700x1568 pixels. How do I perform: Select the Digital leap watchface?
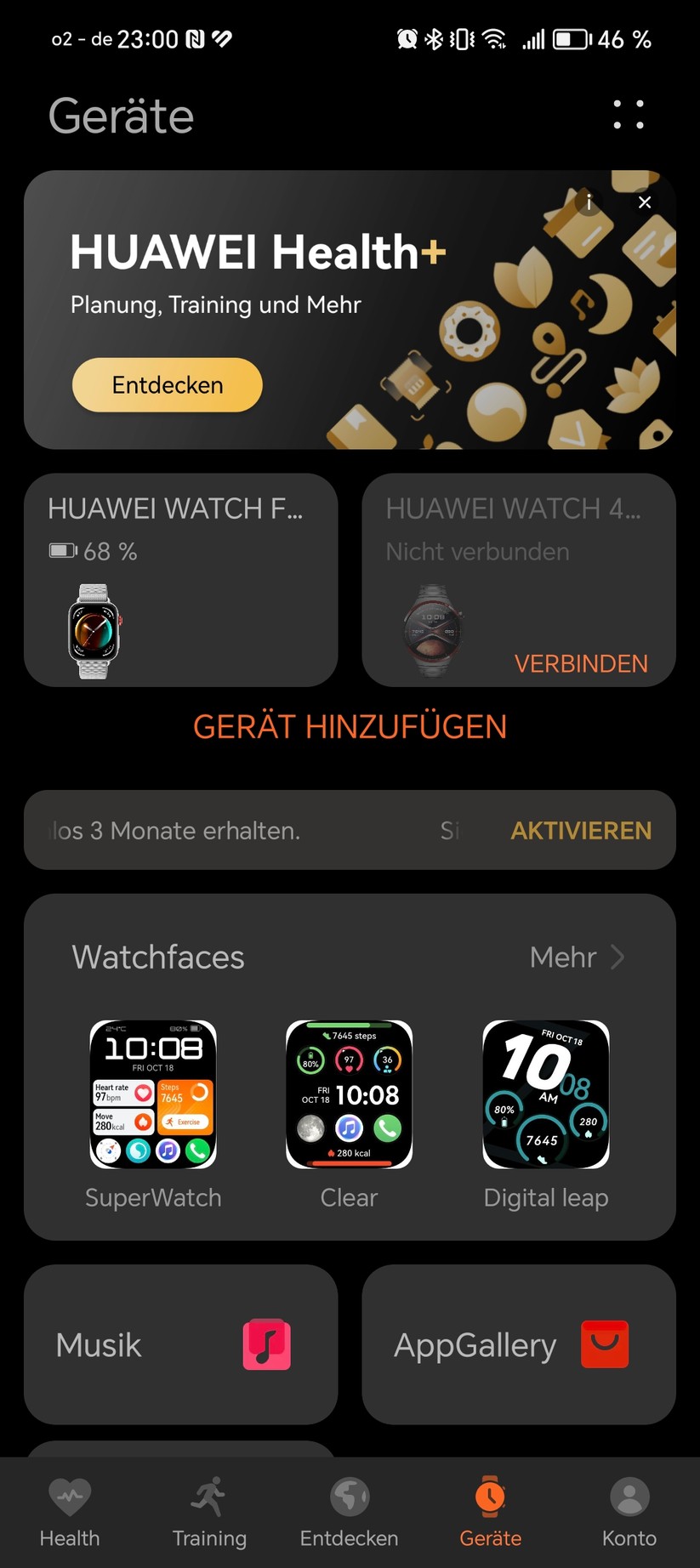coord(546,1094)
